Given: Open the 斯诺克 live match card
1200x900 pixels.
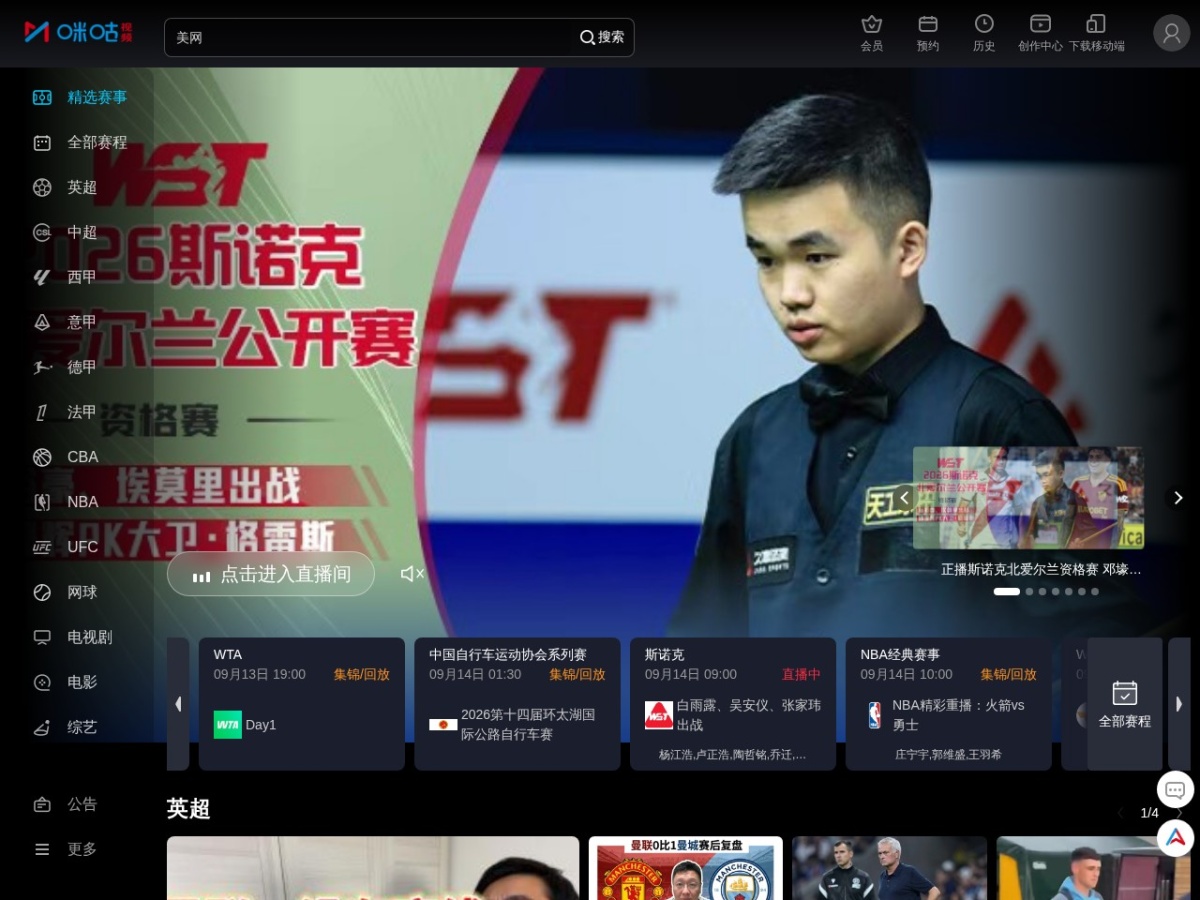Looking at the screenshot, I should 733,704.
